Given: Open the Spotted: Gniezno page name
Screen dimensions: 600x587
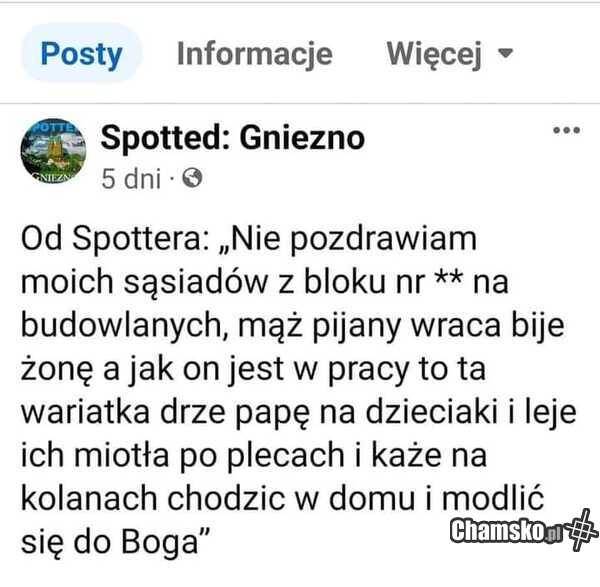Looking at the screenshot, I should (232, 137).
